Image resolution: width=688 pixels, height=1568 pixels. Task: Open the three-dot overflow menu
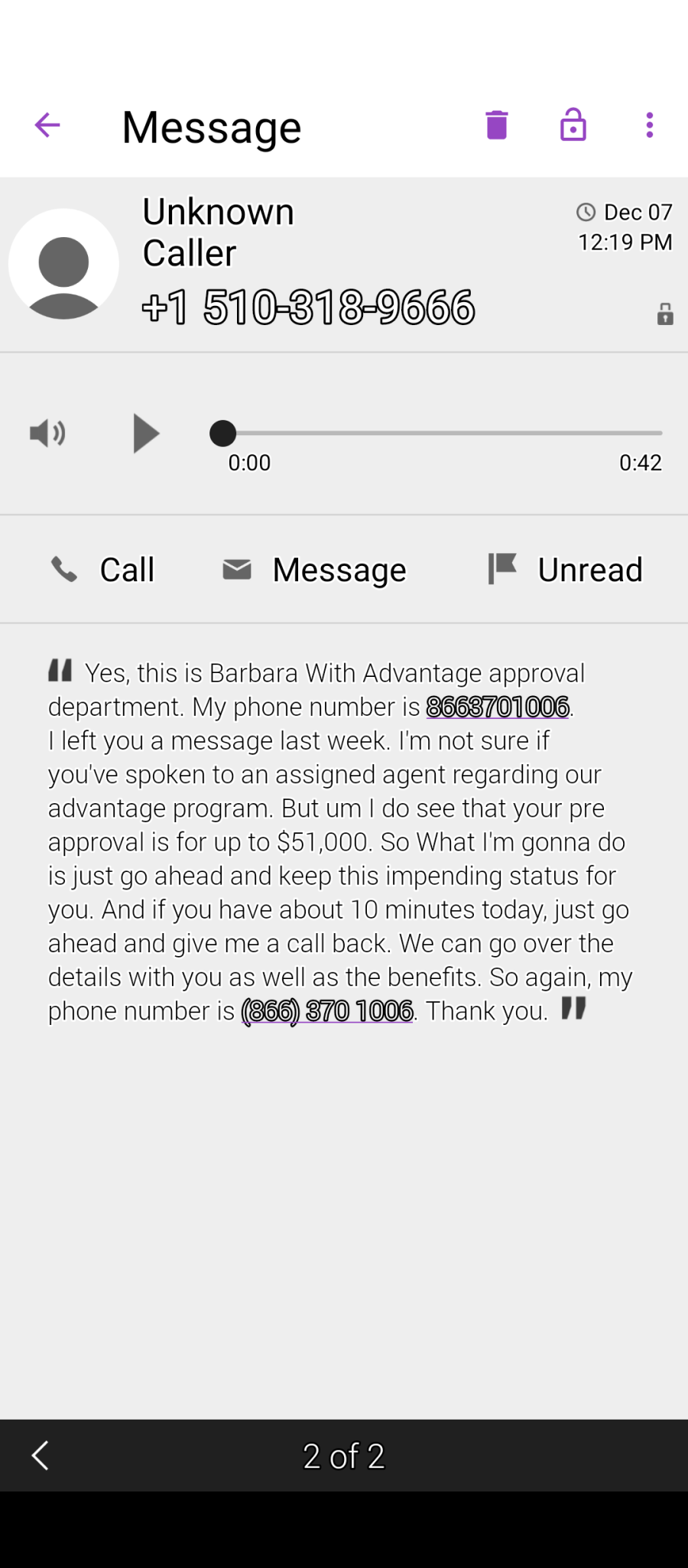pyautogui.click(x=650, y=125)
